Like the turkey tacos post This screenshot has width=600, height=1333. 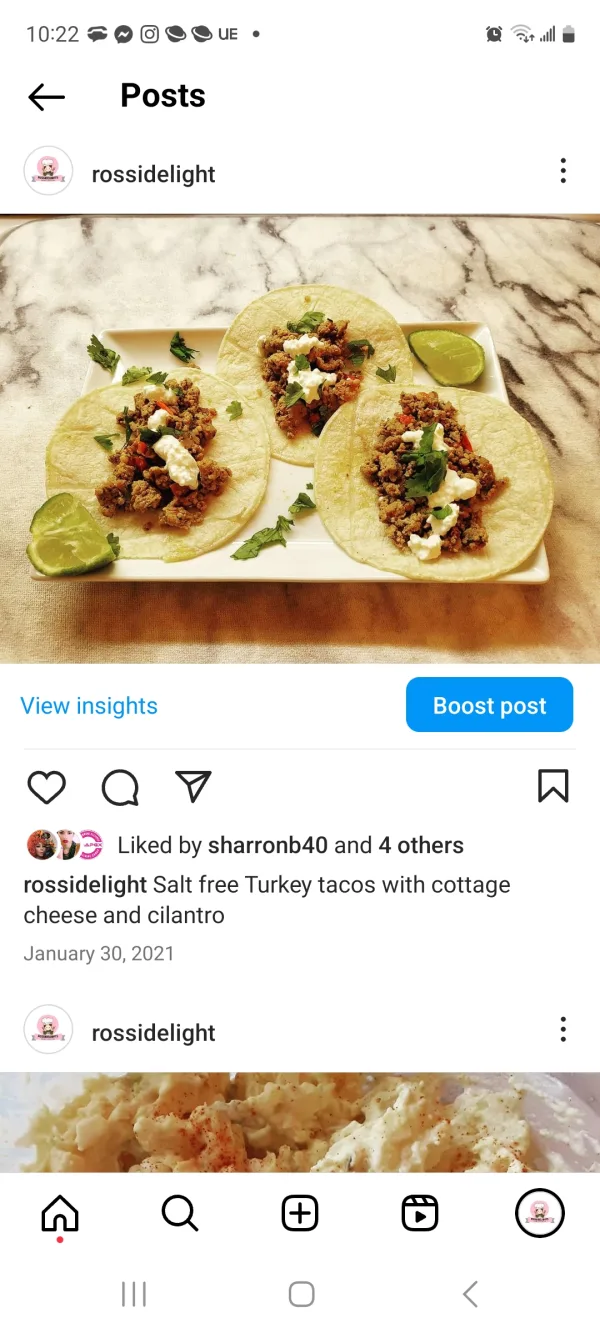(x=46, y=787)
